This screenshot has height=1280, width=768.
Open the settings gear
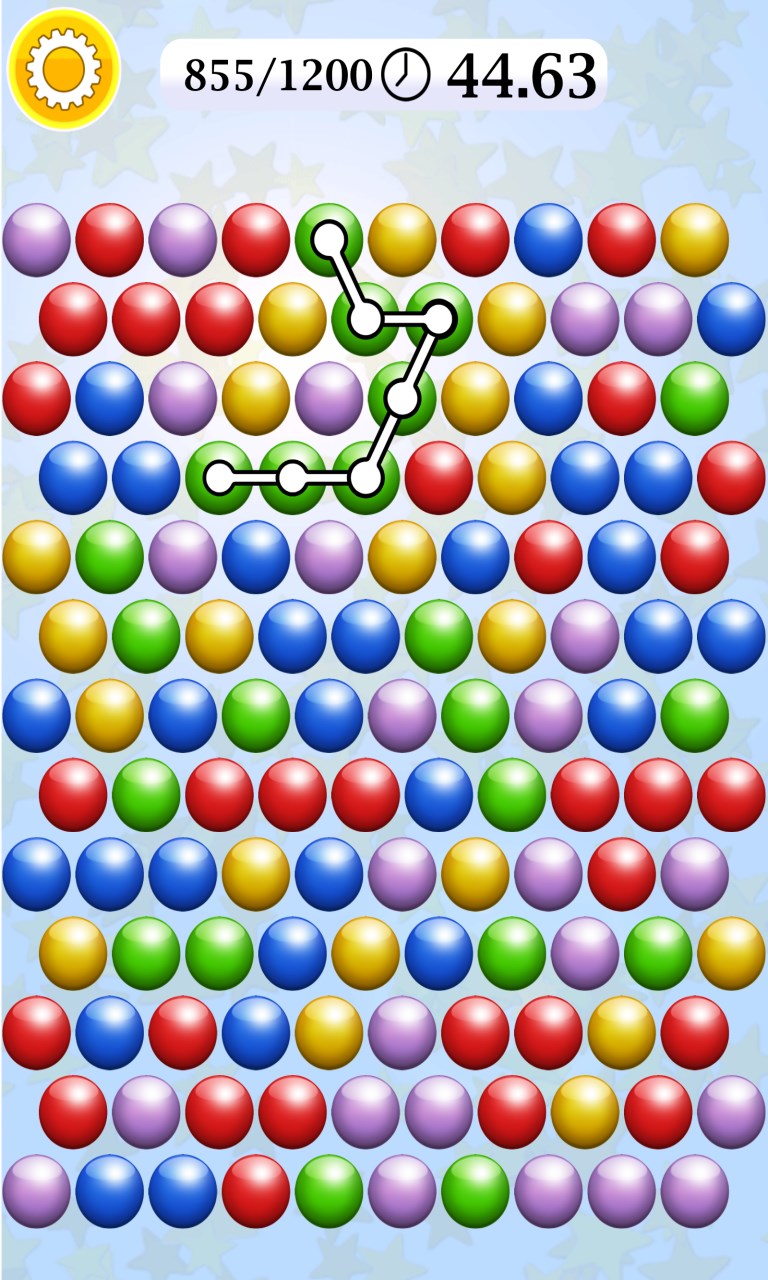click(64, 68)
